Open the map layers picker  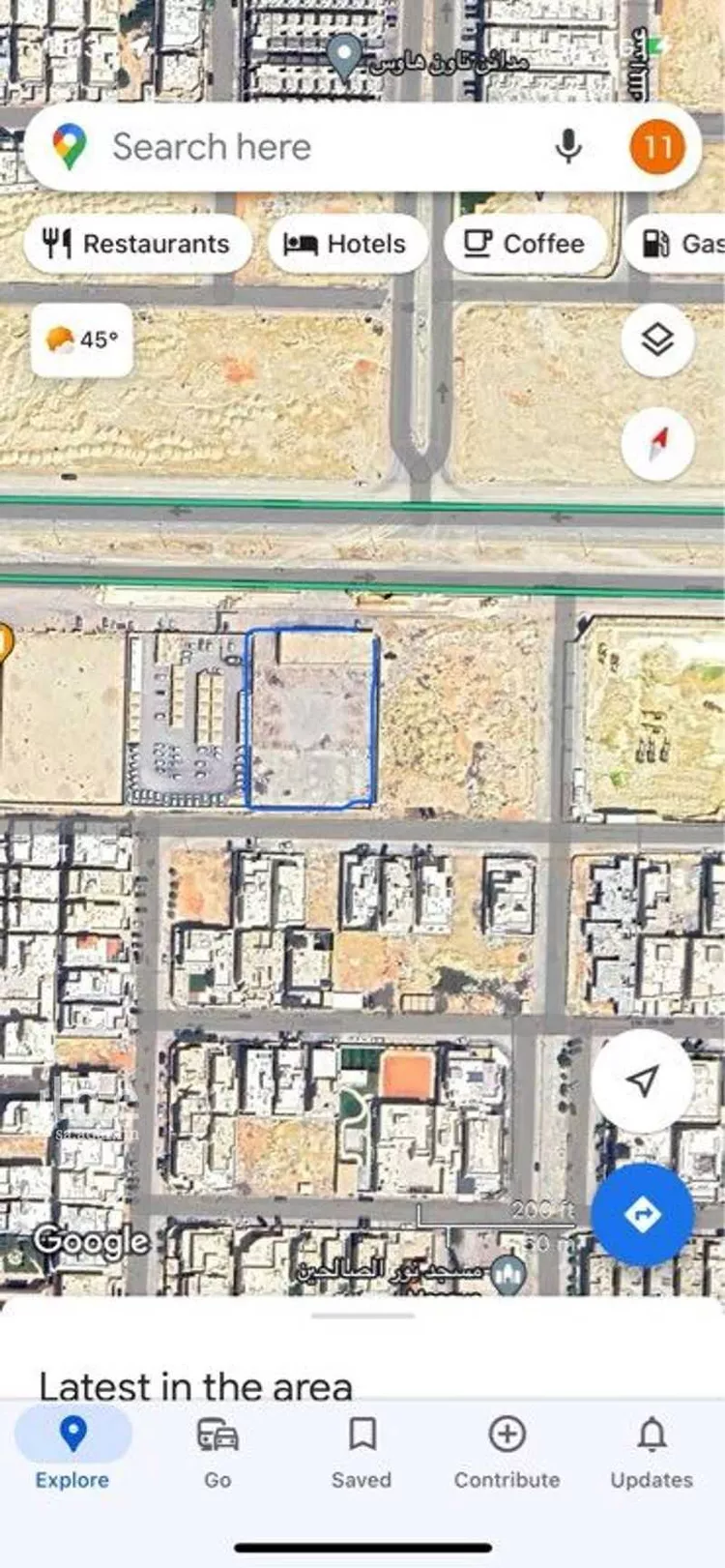pyautogui.click(x=658, y=340)
